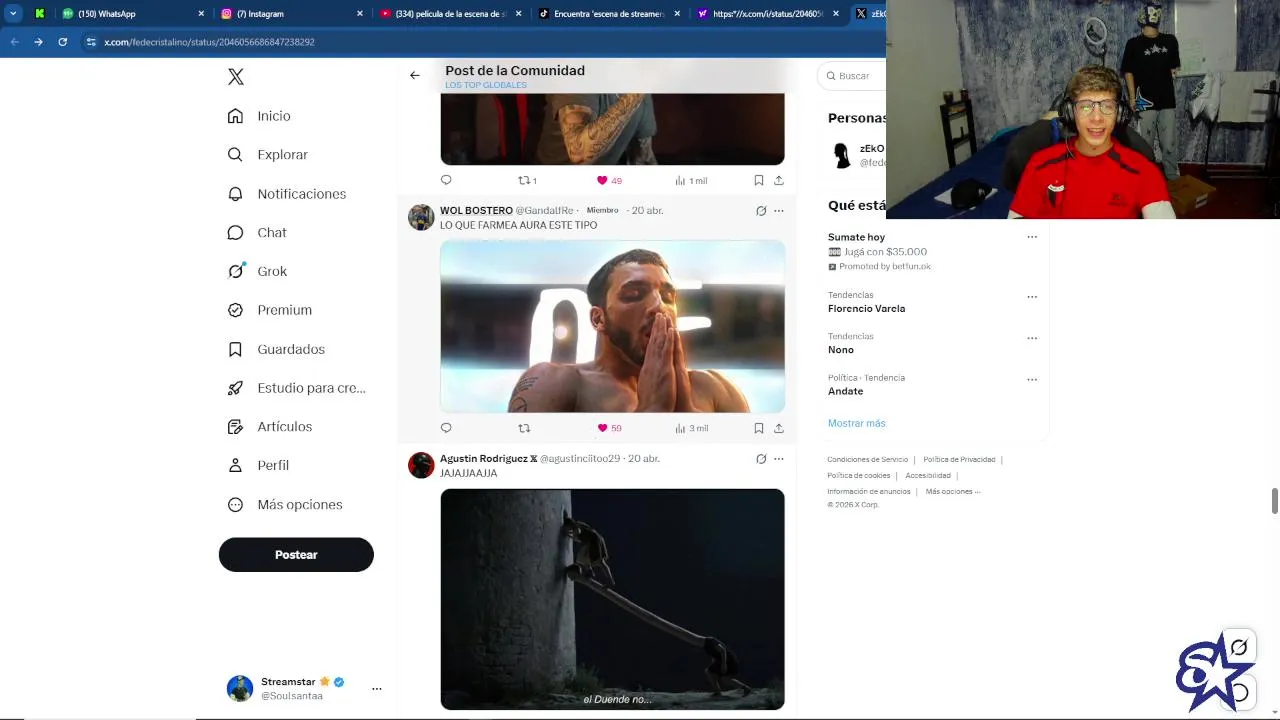Open account menu for Streamstar

tap(377, 689)
